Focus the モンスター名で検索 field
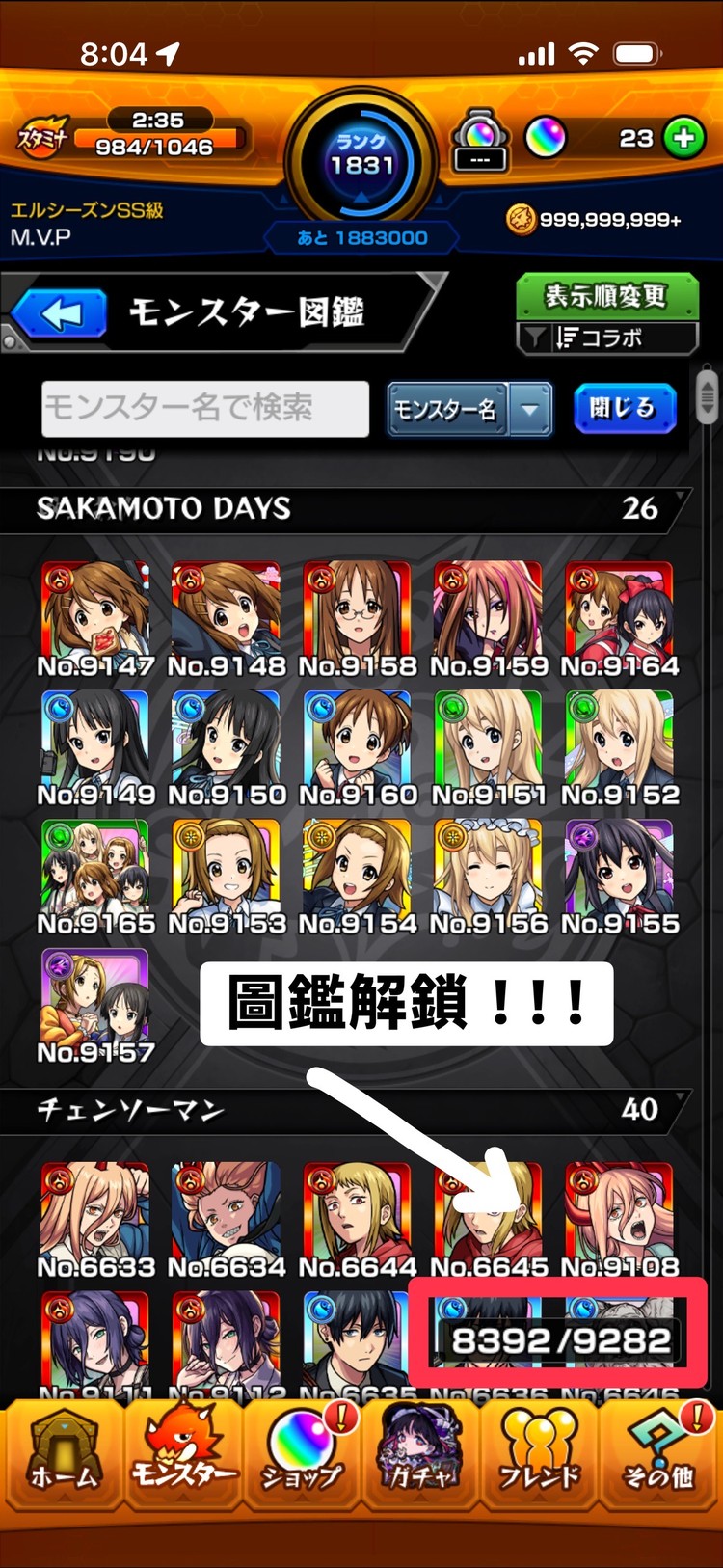Screen dimensions: 723x1568 tap(205, 408)
